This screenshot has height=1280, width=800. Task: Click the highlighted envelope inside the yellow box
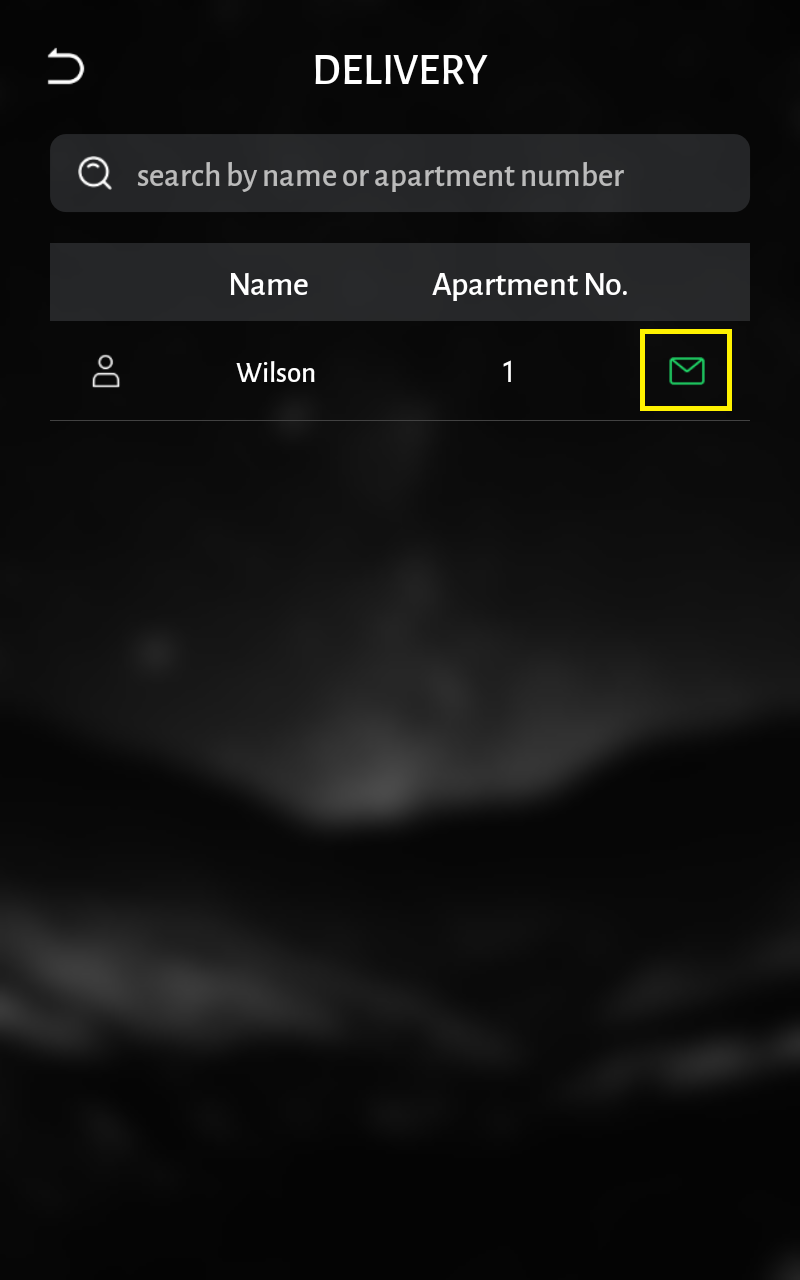685,370
